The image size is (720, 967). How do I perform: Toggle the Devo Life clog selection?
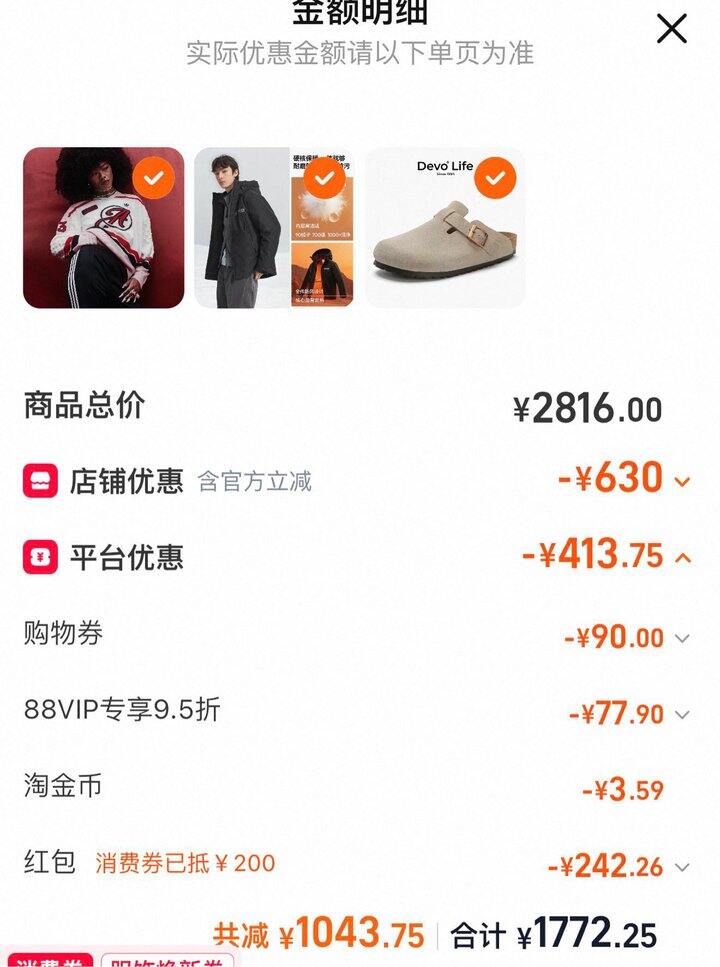pos(495,179)
